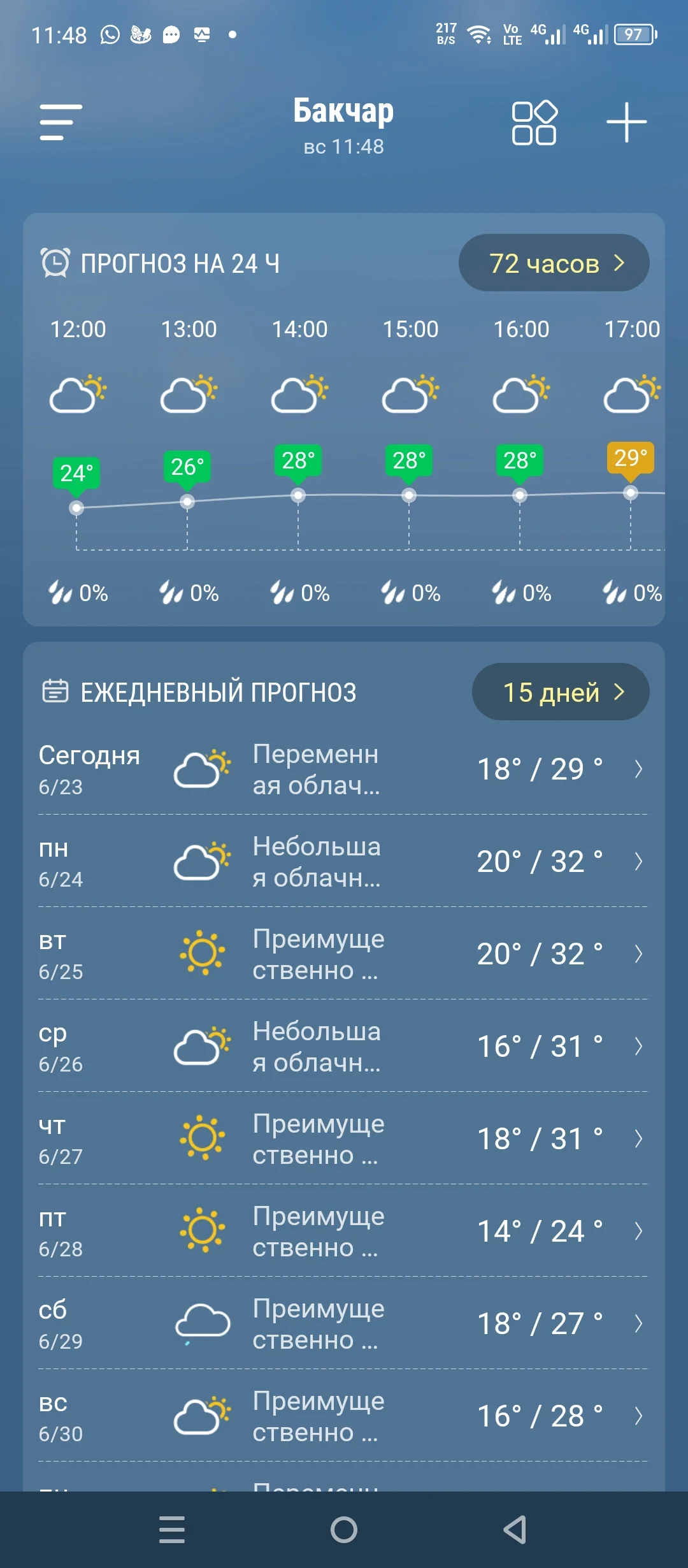Open the side menu drawer
Screen dimensions: 688x1568
(x=61, y=122)
